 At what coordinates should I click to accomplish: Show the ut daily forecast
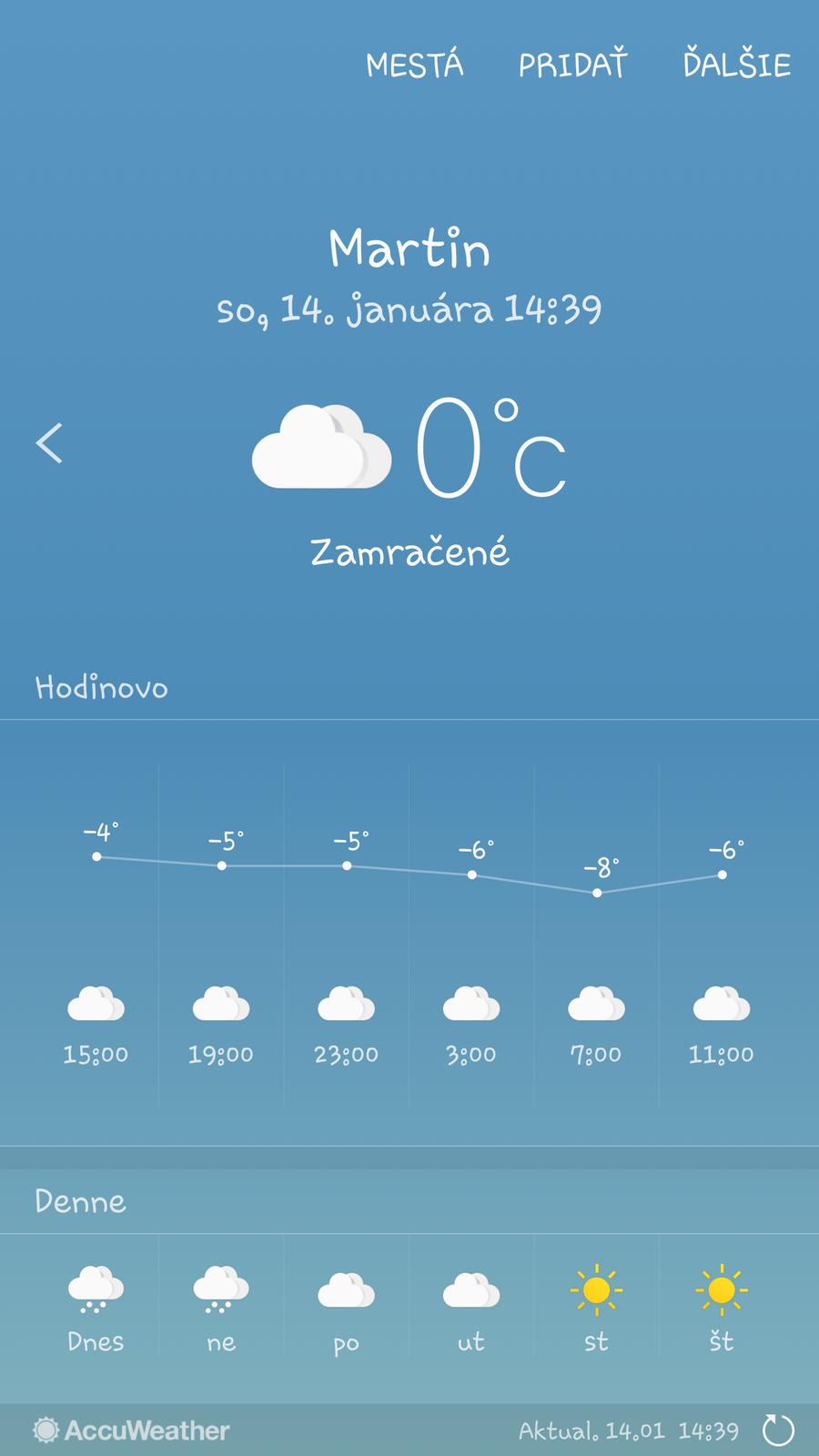point(470,1307)
